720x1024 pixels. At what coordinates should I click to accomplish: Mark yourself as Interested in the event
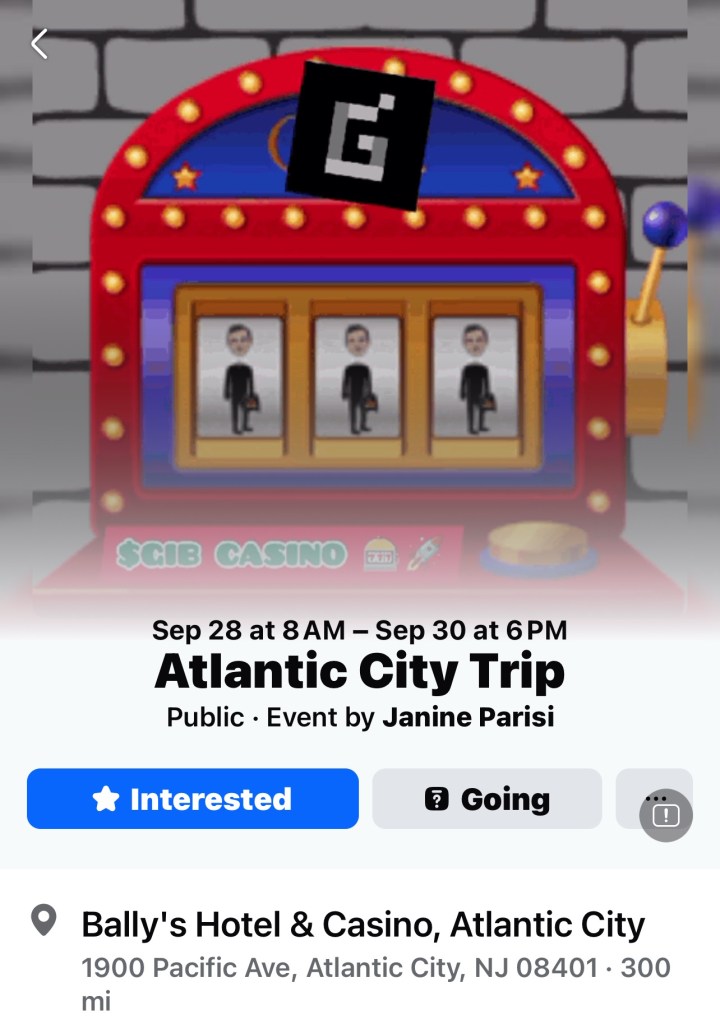[192, 799]
